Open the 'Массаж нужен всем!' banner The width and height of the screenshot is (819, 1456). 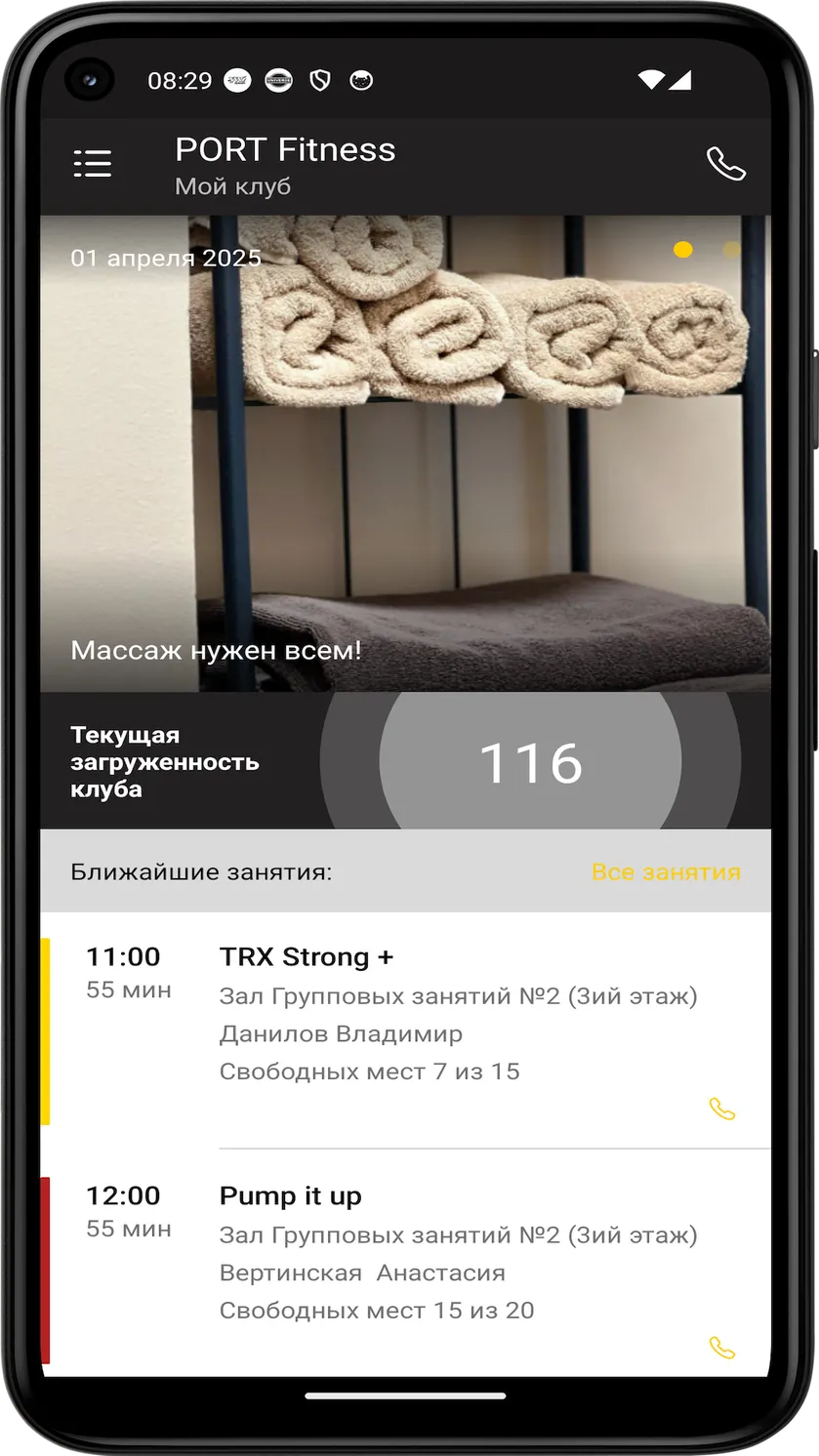[405, 454]
